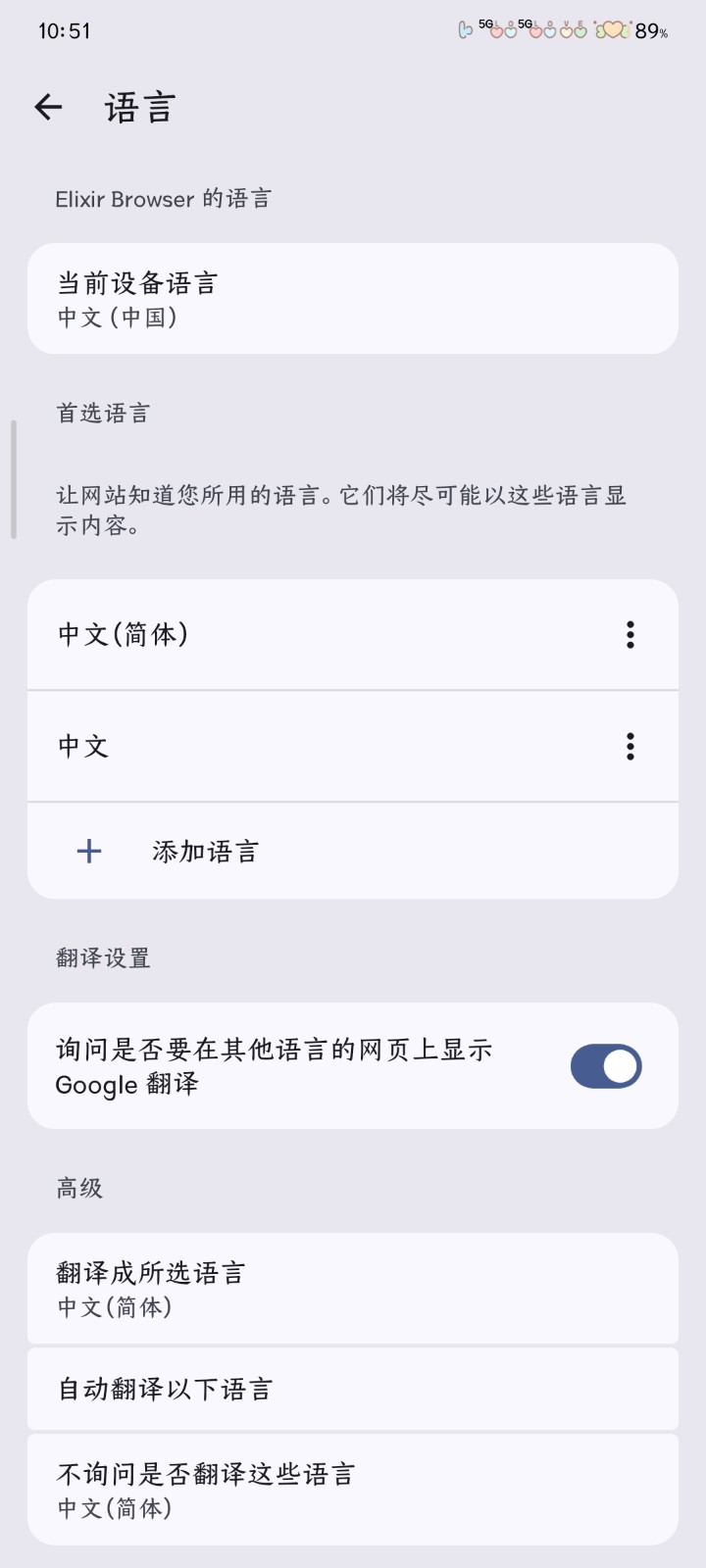Click the back arrow to exit 语言 settings
This screenshot has width=706, height=1568.
46,106
